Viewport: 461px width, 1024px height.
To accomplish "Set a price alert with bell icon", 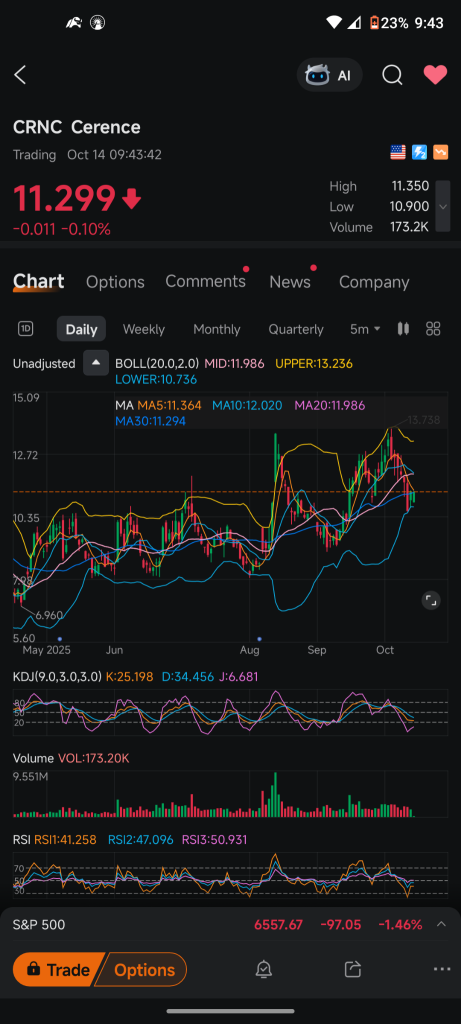I will pos(264,969).
